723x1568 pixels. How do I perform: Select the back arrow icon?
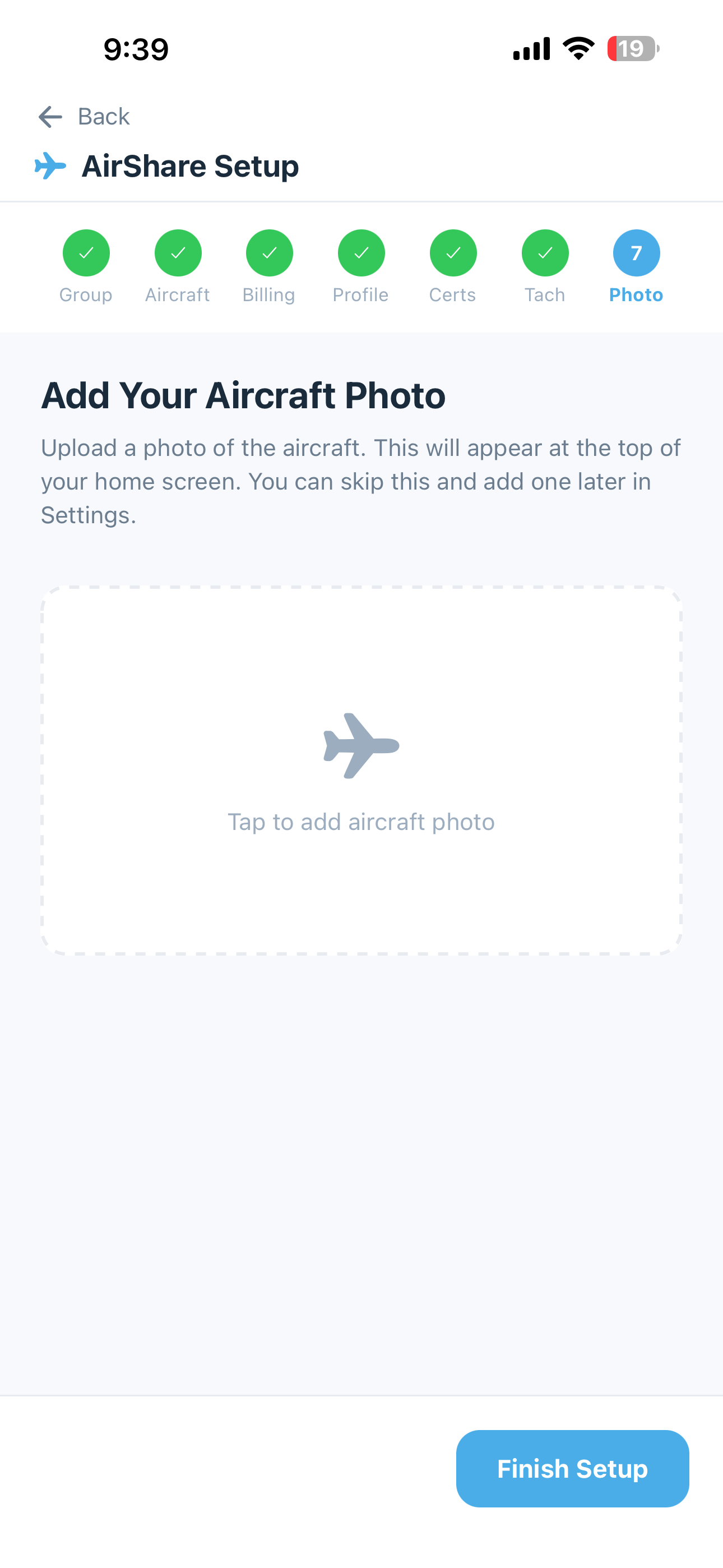pyautogui.click(x=50, y=116)
